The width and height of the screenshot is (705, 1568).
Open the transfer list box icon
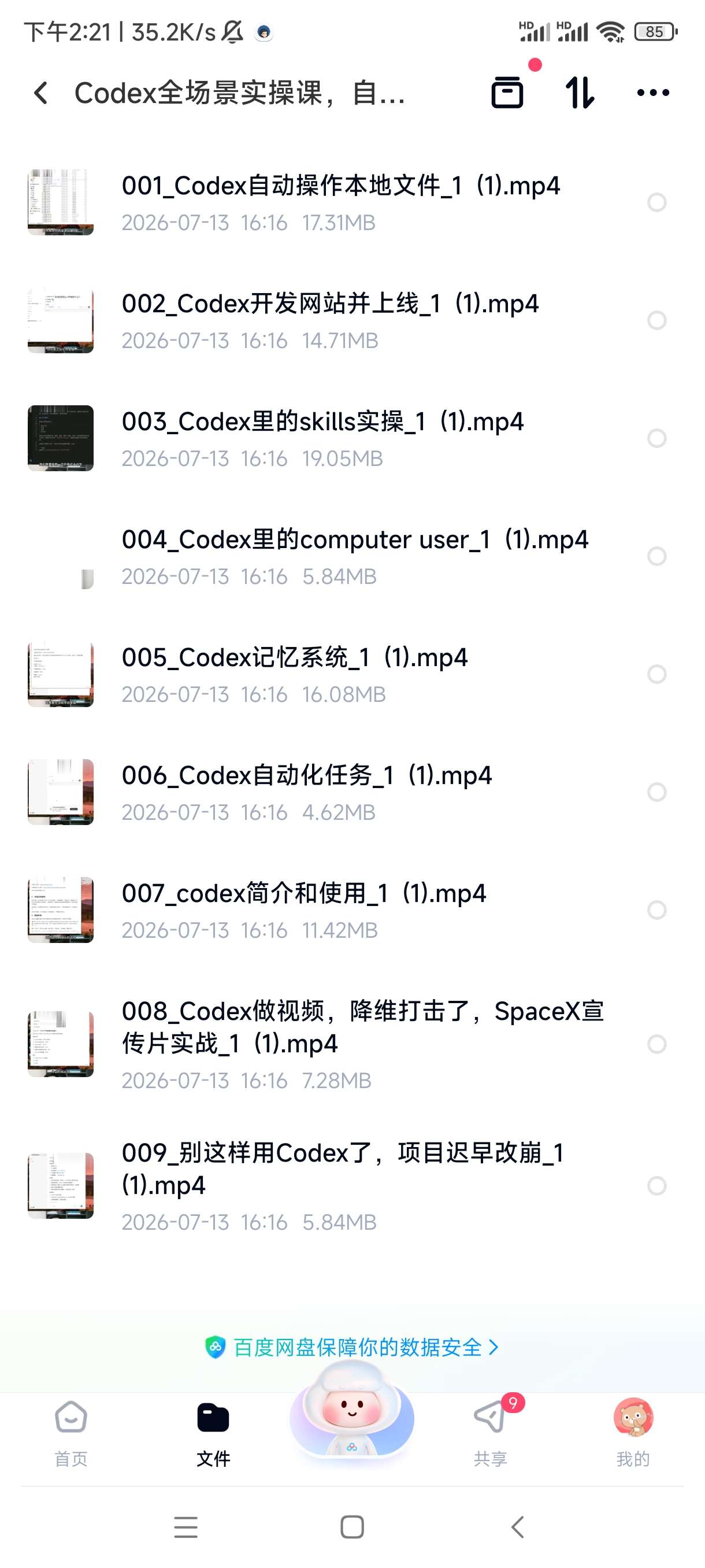[x=507, y=93]
